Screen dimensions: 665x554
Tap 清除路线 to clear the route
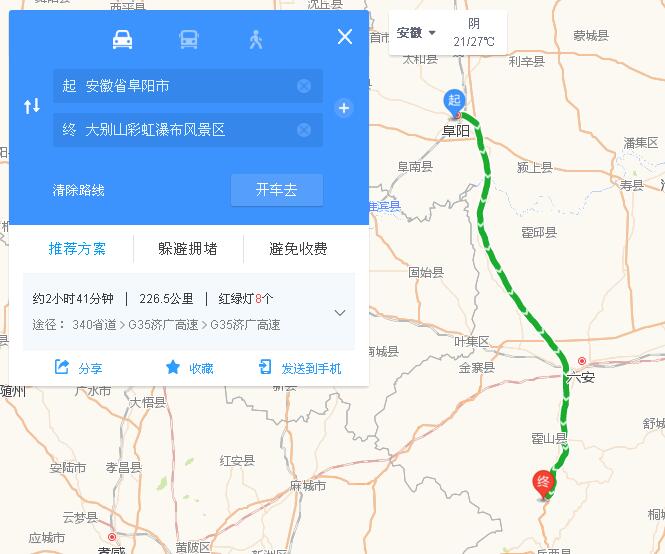click(79, 190)
